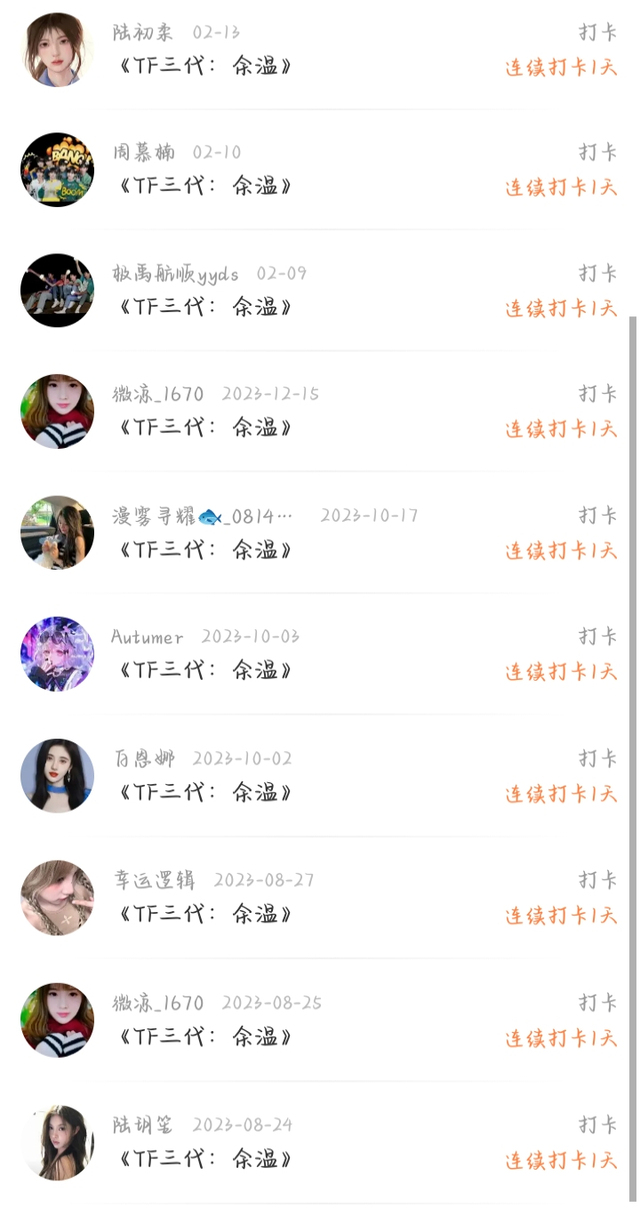Tap 百恩娜's profile picture
Viewport: 640px width, 1208px height.
click(57, 776)
